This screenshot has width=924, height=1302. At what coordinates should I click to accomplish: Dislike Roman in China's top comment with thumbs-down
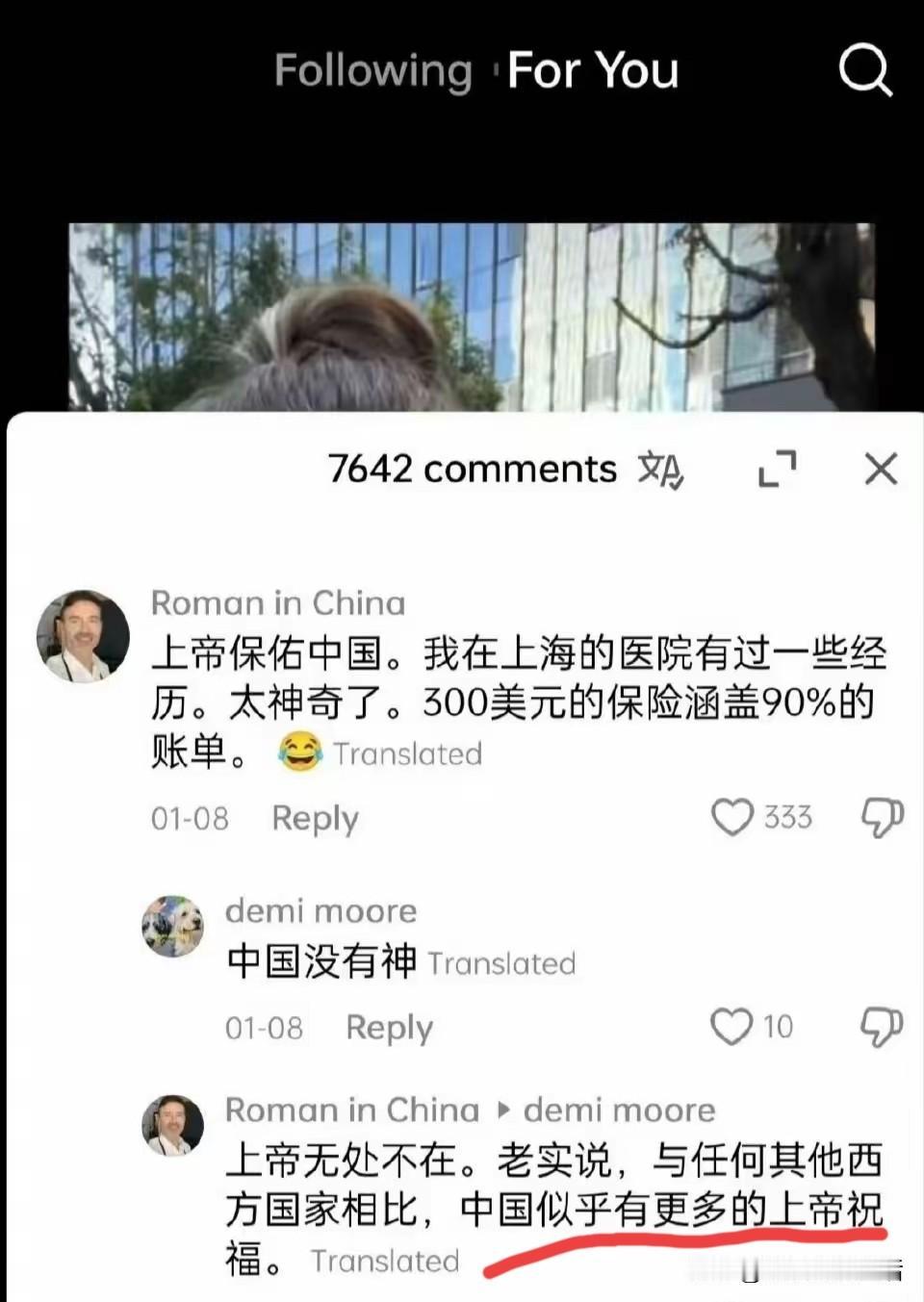click(x=882, y=818)
